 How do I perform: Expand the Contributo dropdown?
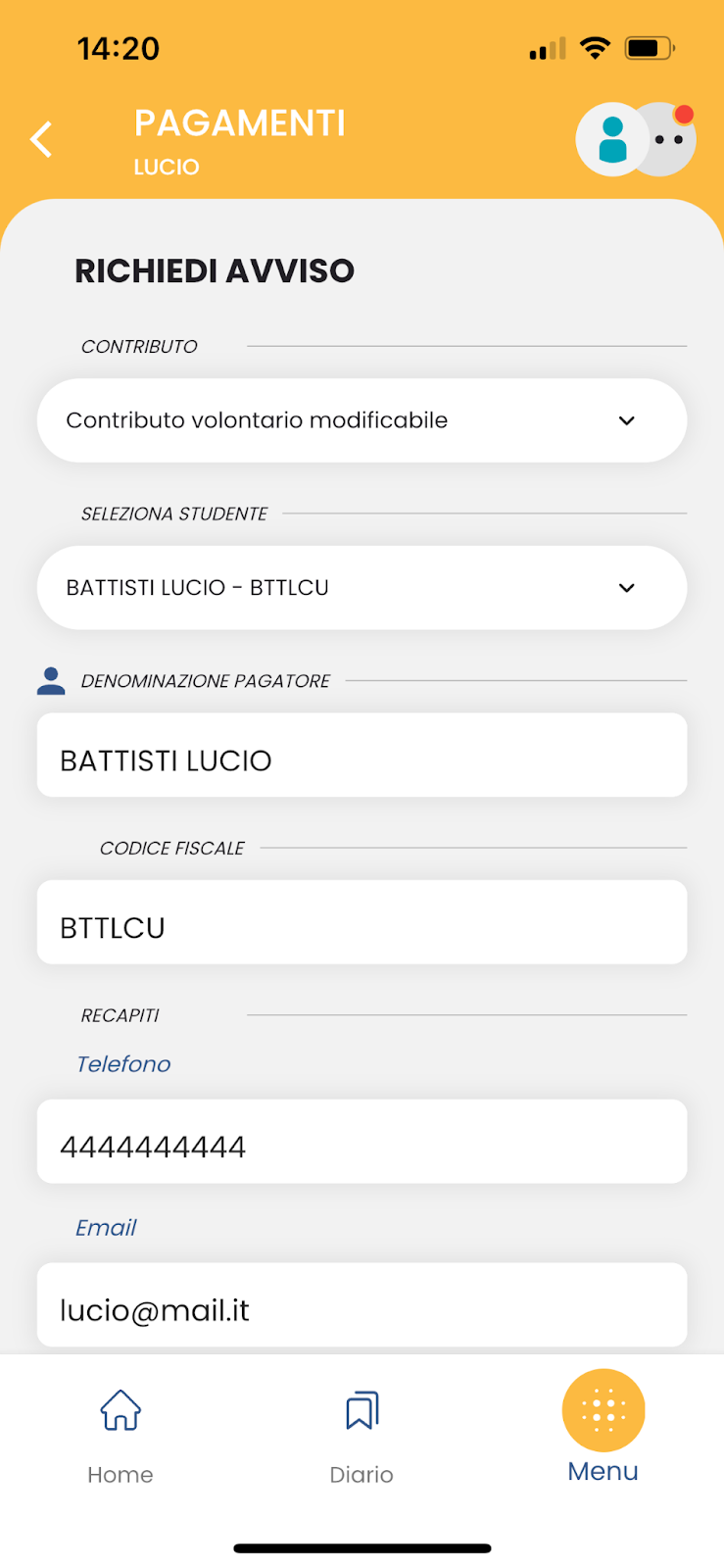(x=362, y=420)
